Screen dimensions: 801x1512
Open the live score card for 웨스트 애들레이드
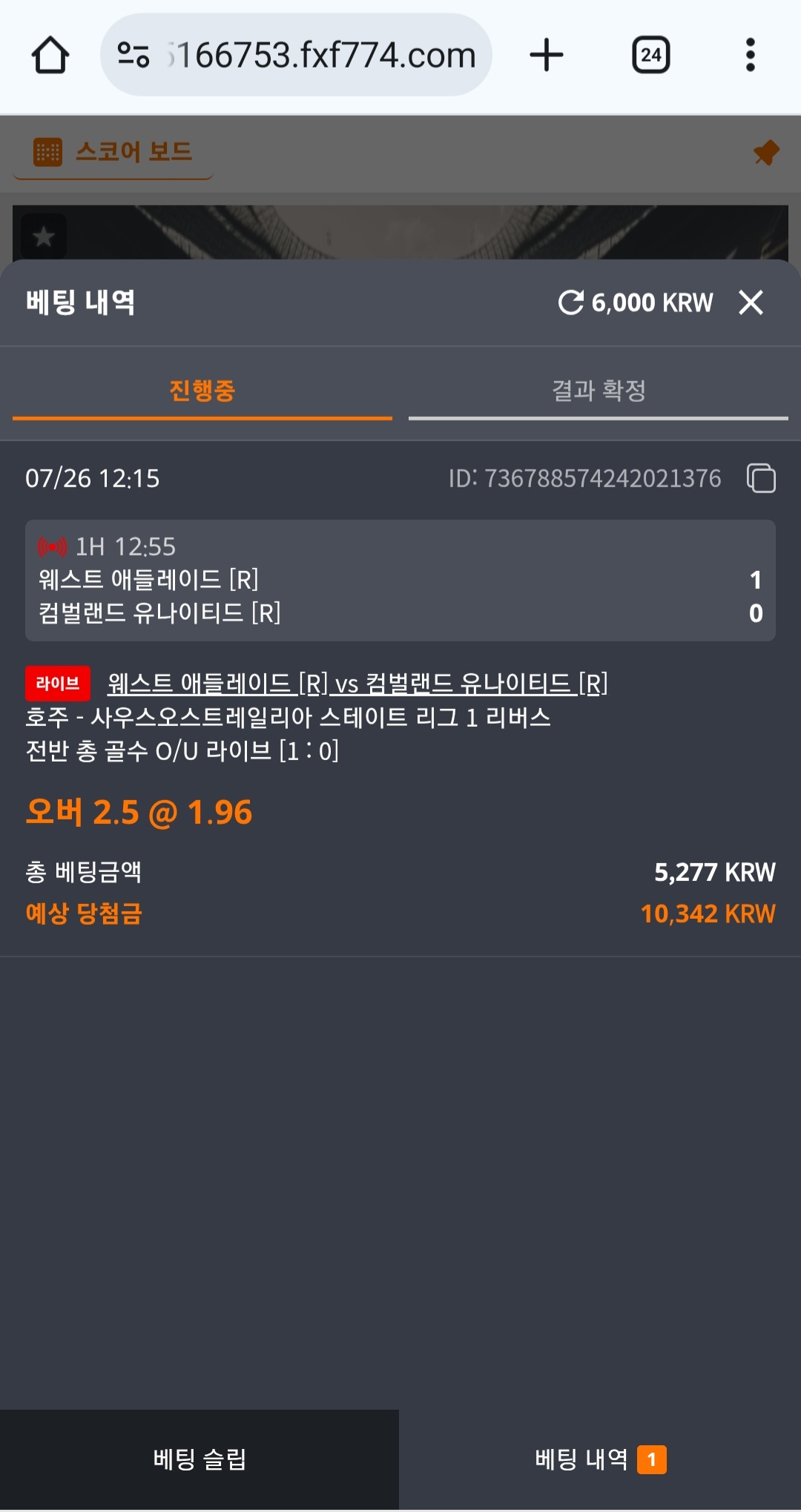400,581
